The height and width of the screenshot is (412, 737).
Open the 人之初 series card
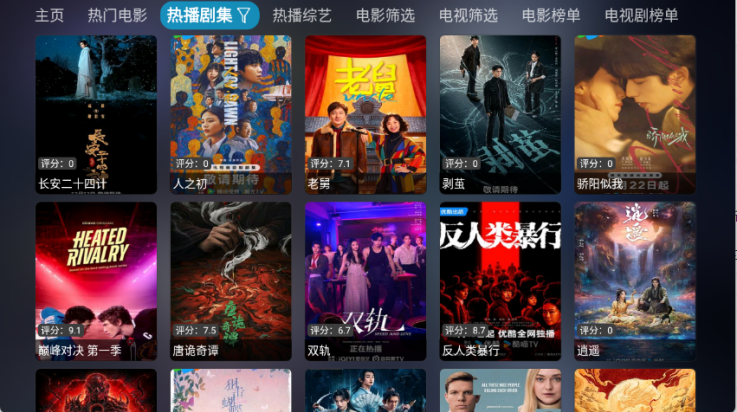click(x=231, y=114)
